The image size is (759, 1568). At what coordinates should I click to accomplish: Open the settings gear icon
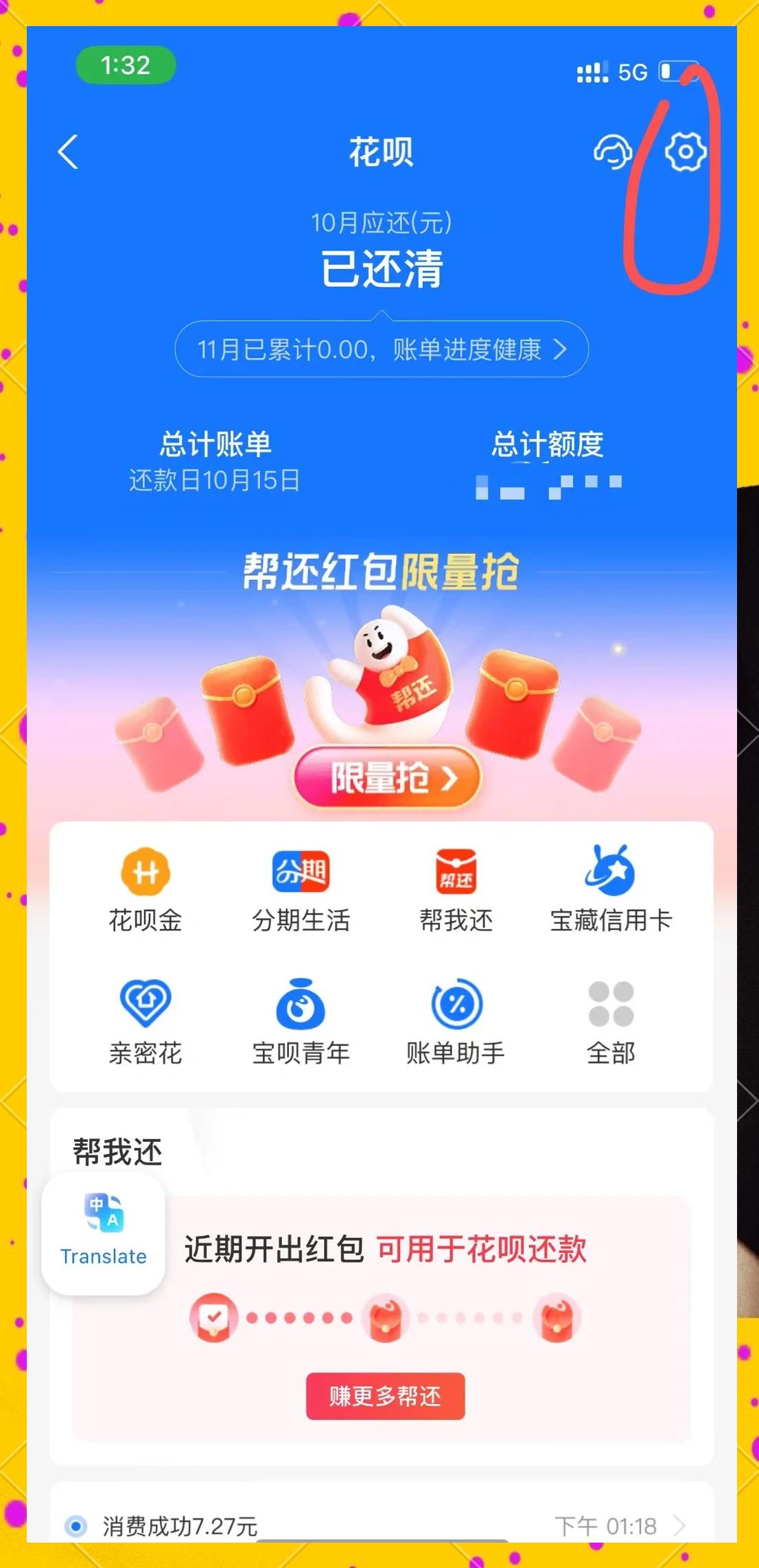coord(685,152)
